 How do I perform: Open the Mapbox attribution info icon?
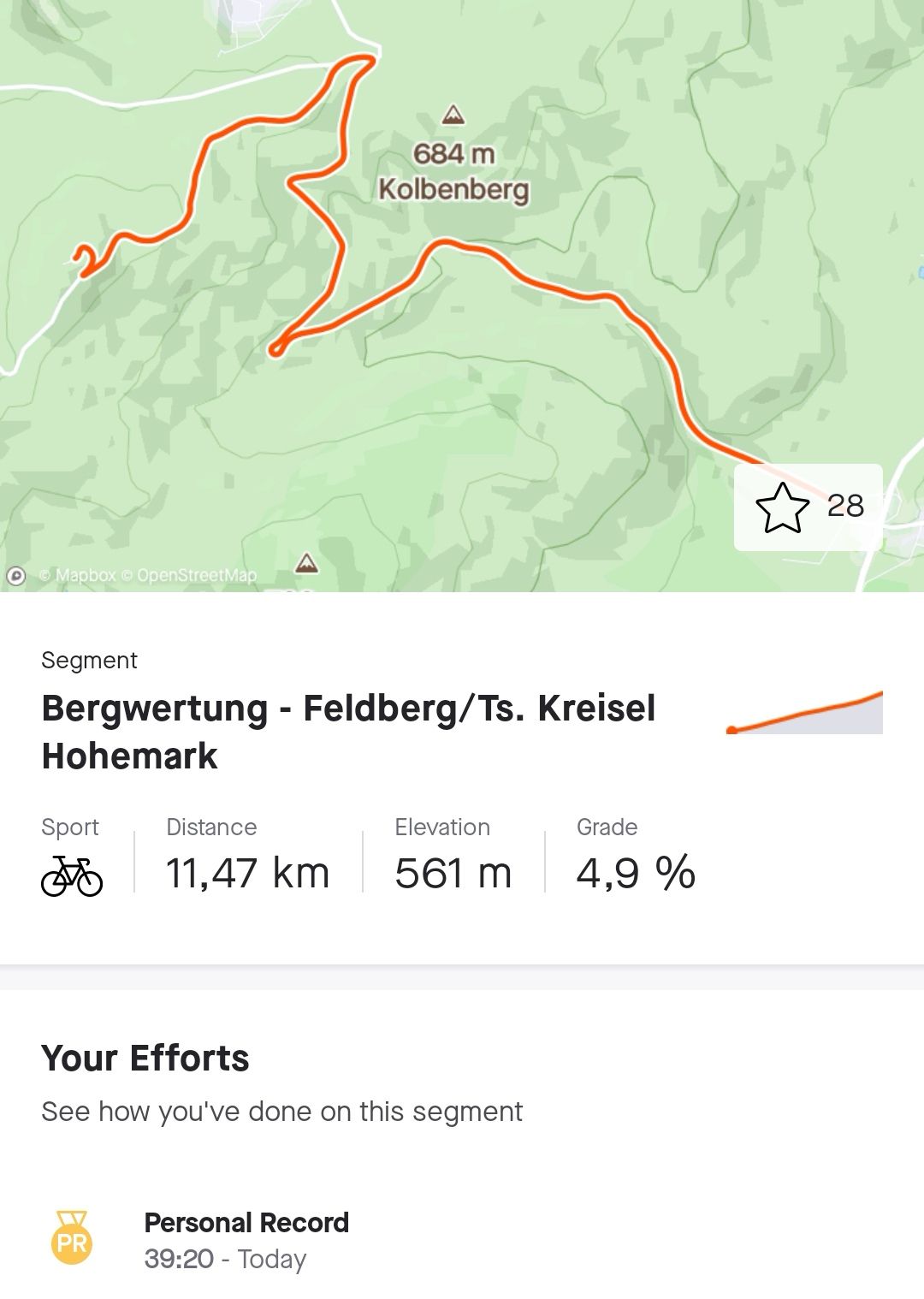click(16, 576)
